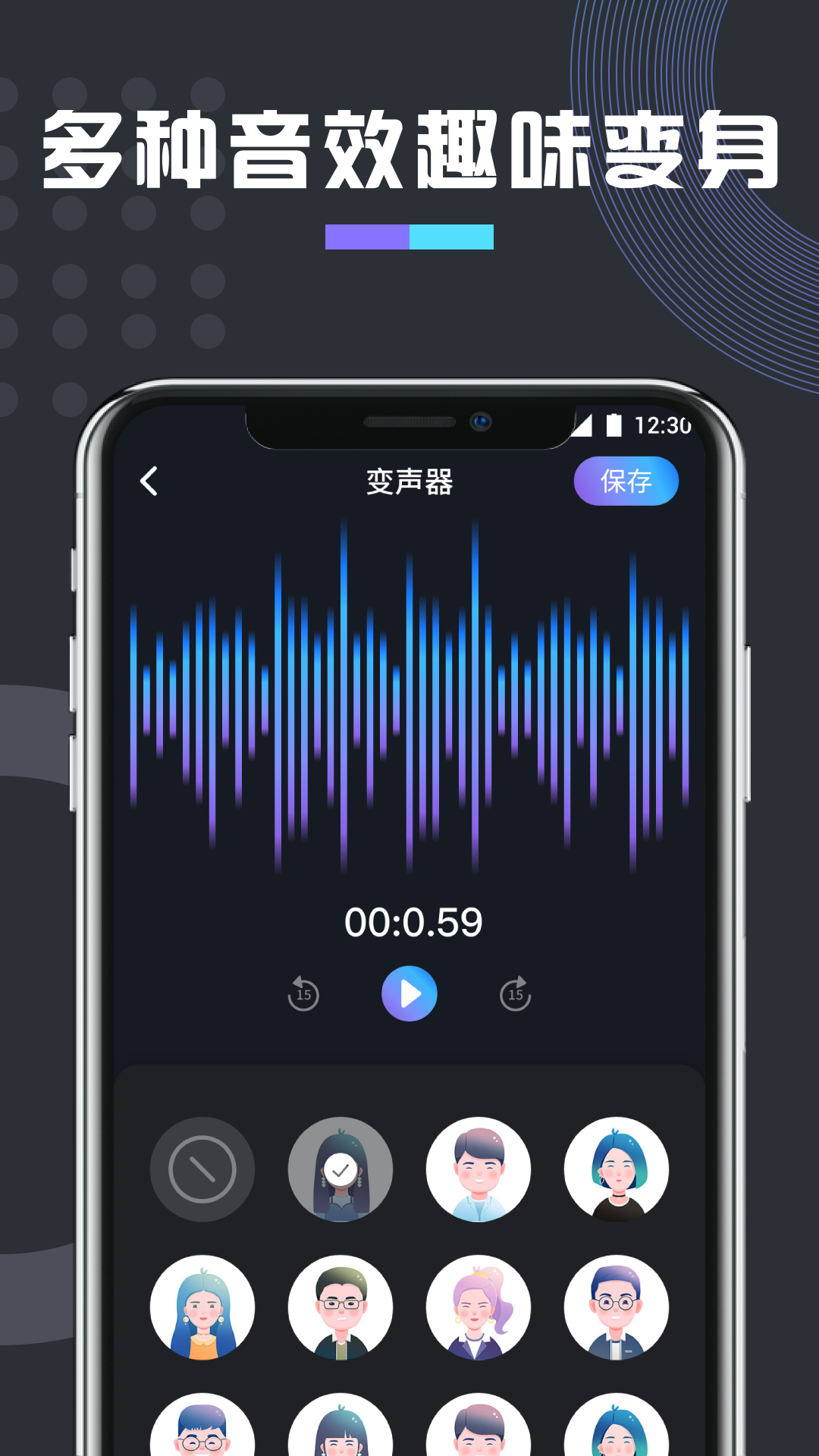The height and width of the screenshot is (1456, 819).
Task: Tap the back arrow to exit 变声器
Action: 149,480
